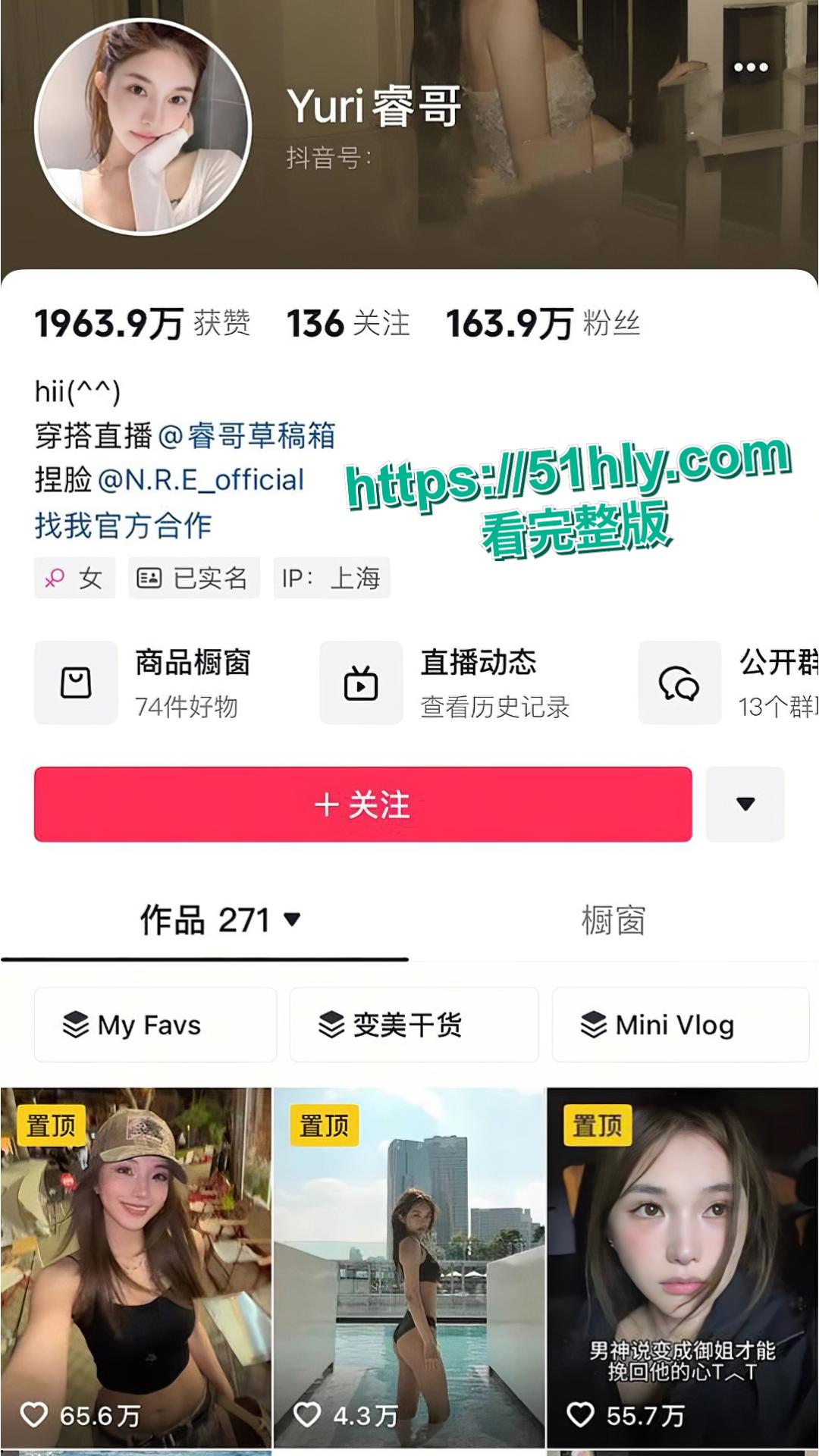View the 163.9万 粉丝 followers list
819x1456 pixels.
coord(543,324)
